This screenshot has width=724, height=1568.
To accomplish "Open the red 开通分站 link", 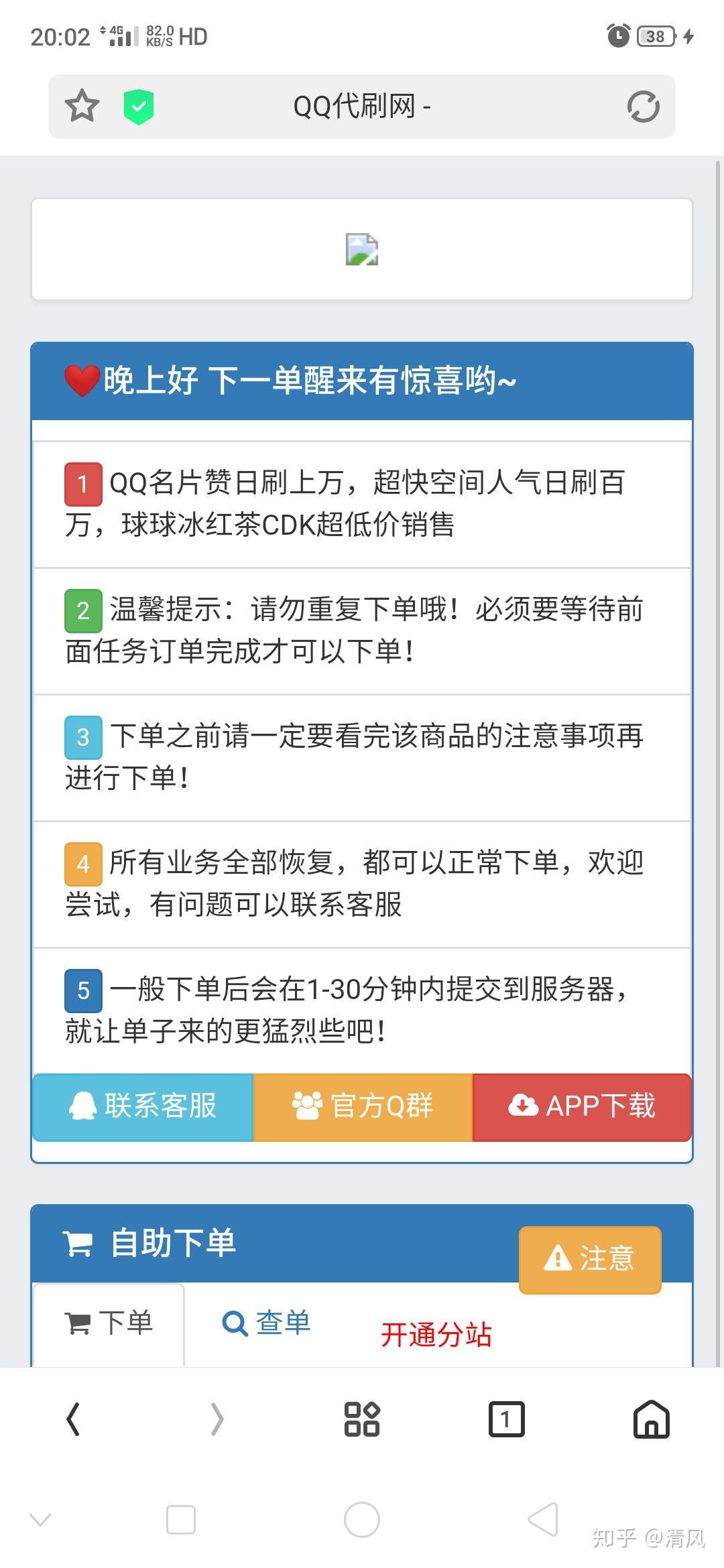I will tap(436, 1334).
